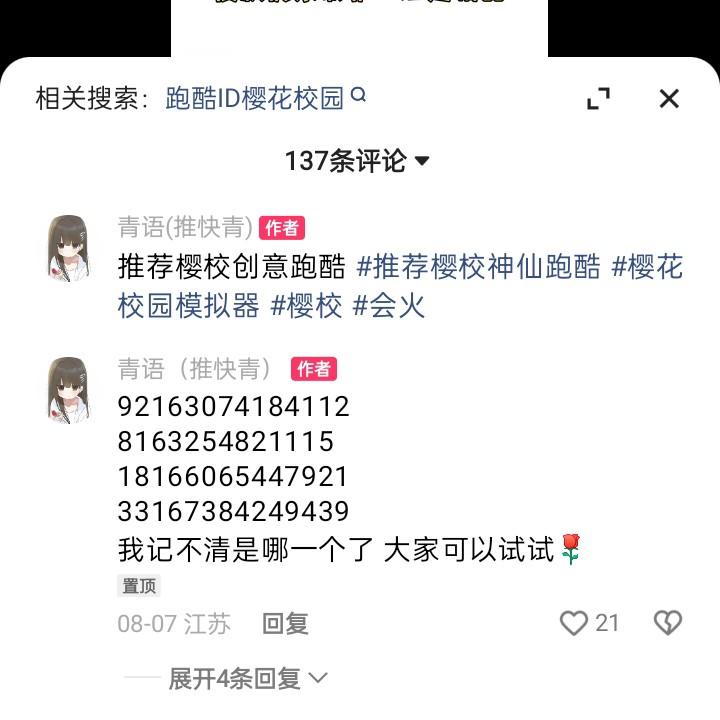The height and width of the screenshot is (720, 720).
Task: Open author avatar on the pinned comment
Action: 69,390
